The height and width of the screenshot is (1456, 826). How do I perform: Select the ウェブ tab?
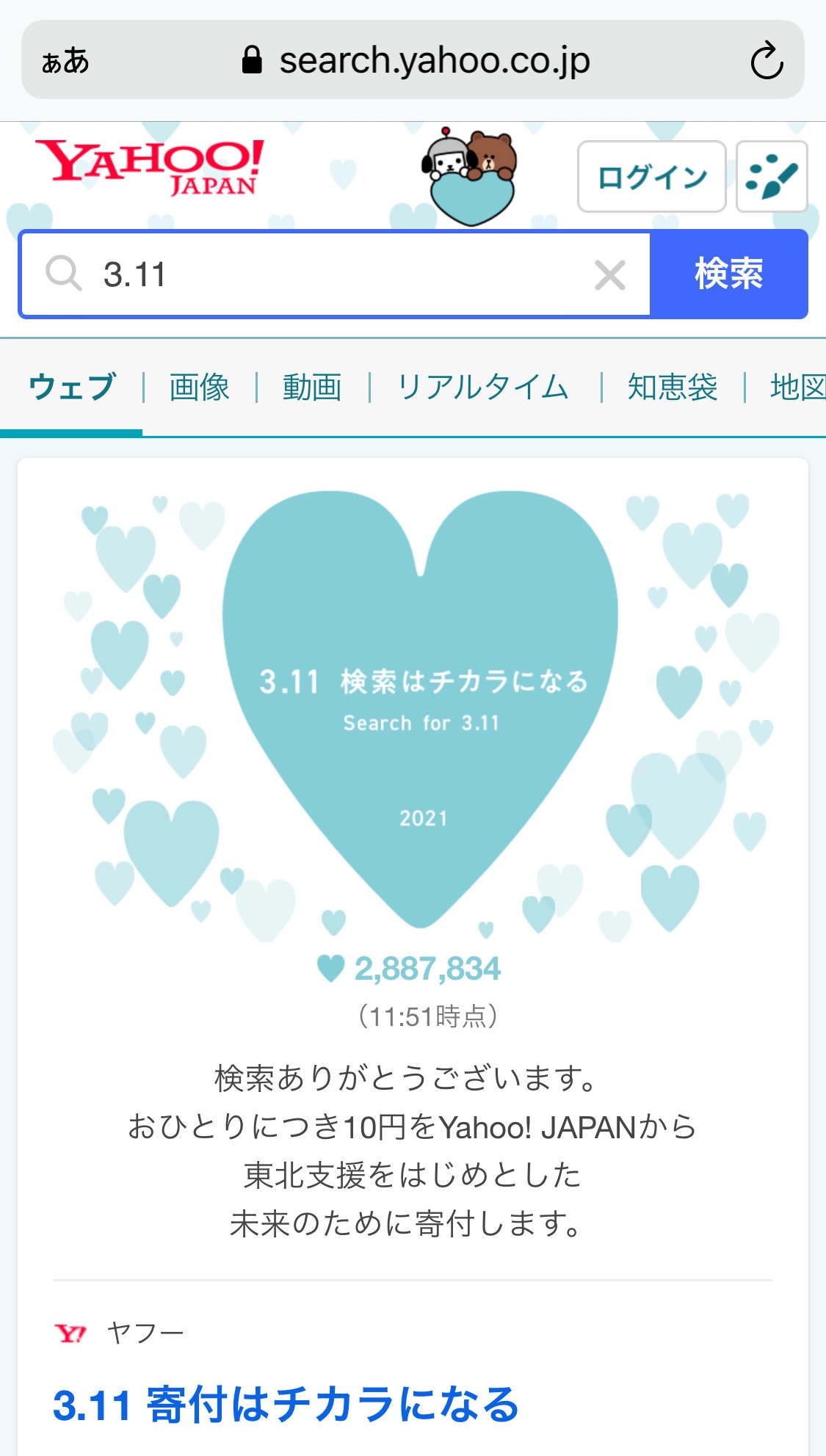pos(72,387)
